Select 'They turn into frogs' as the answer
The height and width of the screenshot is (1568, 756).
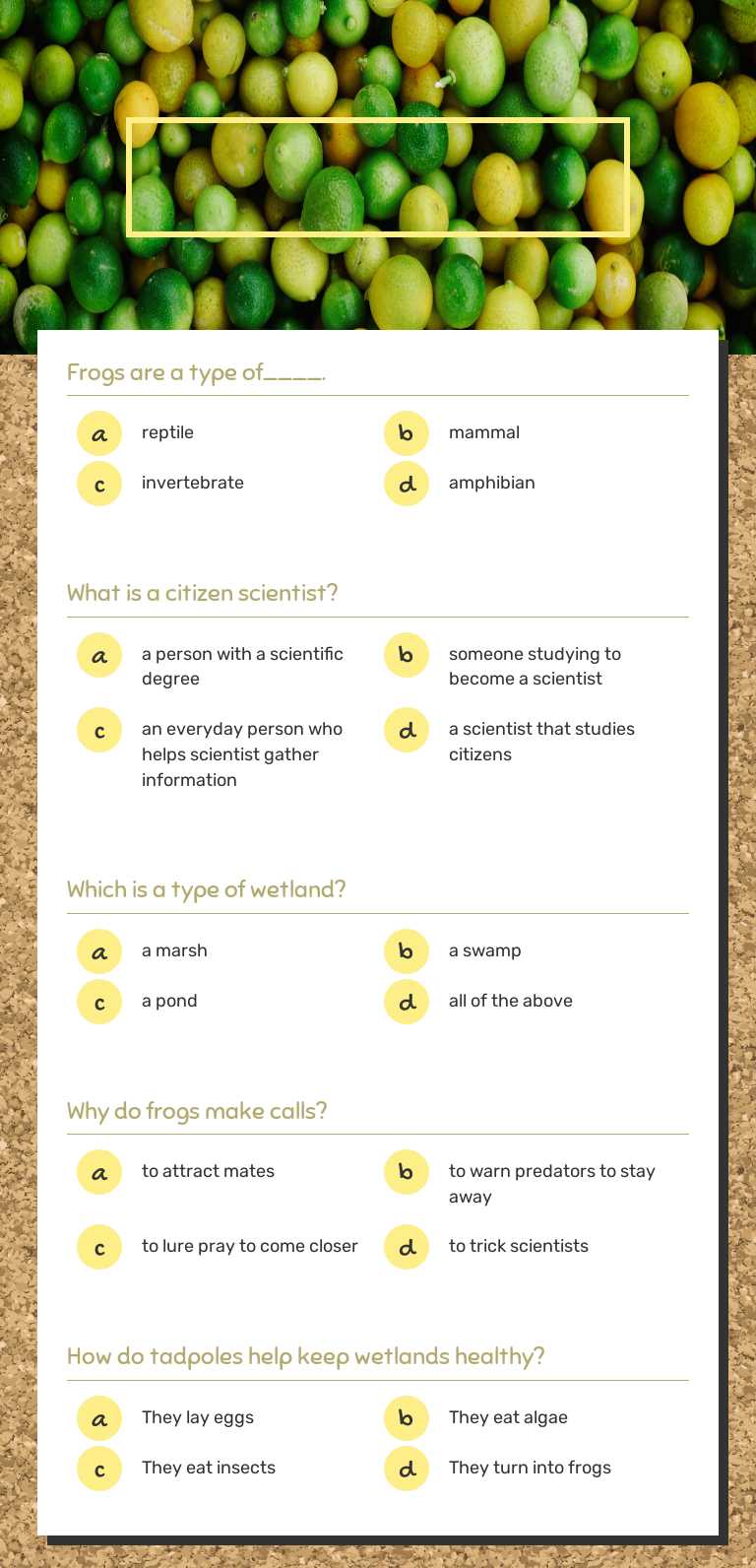pos(531,1468)
